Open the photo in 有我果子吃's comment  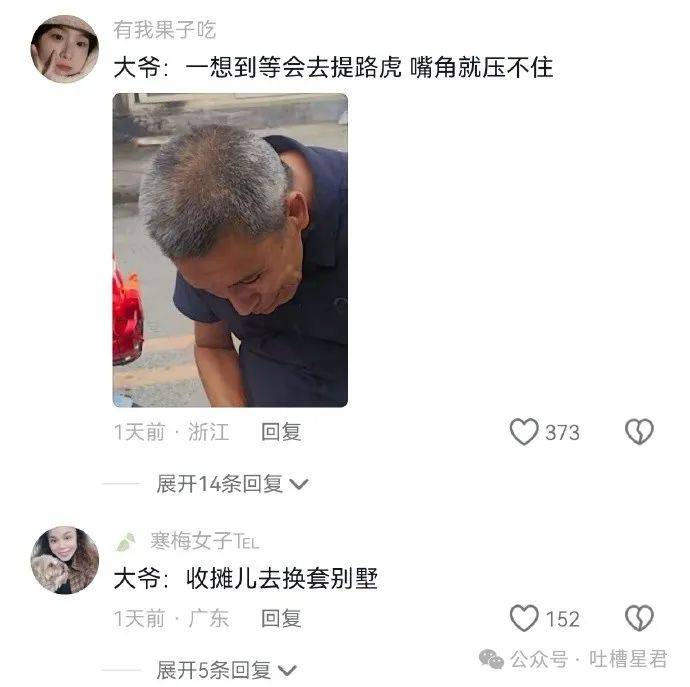(x=230, y=250)
